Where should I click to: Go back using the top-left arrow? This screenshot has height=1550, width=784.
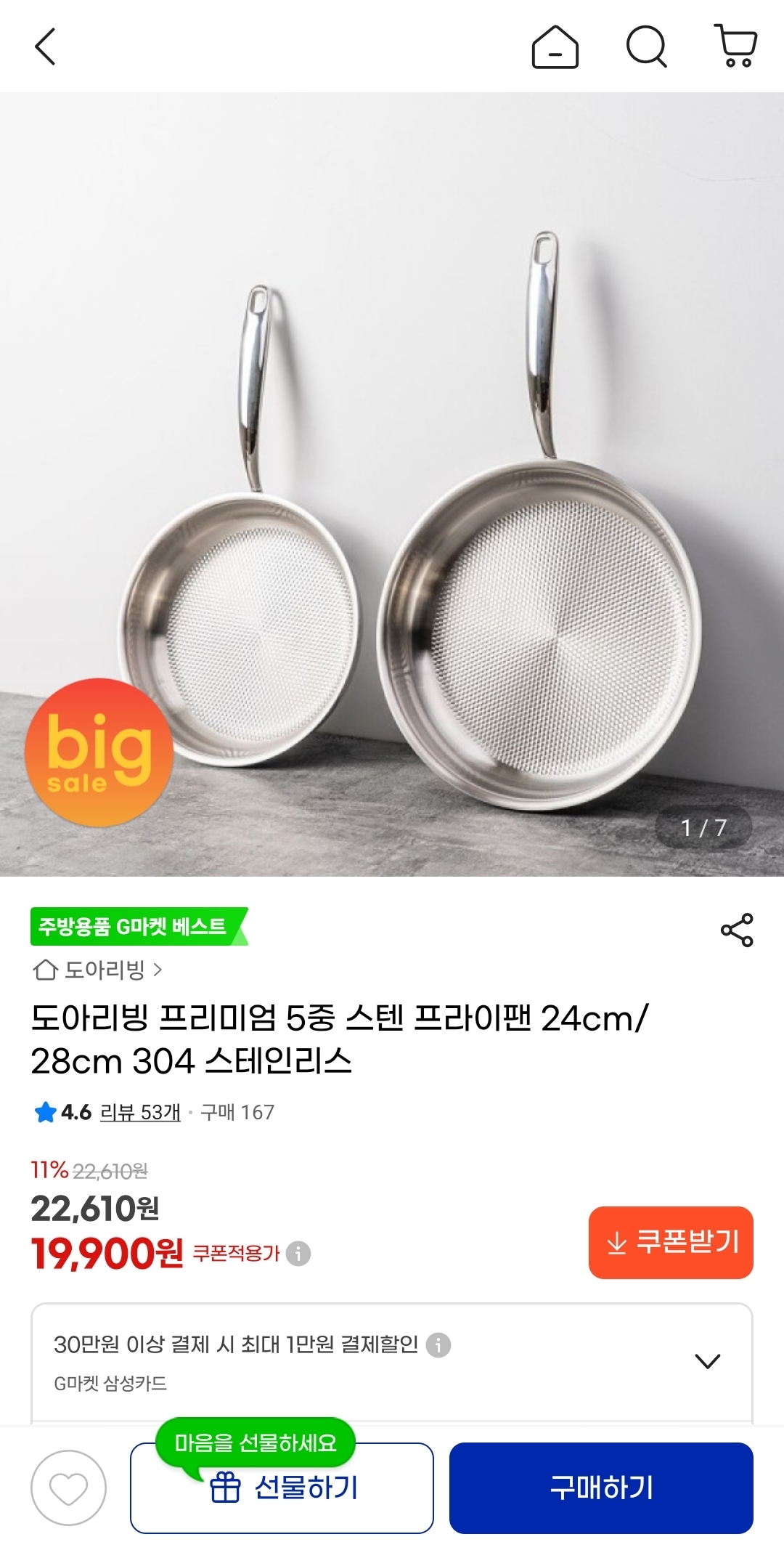point(45,46)
